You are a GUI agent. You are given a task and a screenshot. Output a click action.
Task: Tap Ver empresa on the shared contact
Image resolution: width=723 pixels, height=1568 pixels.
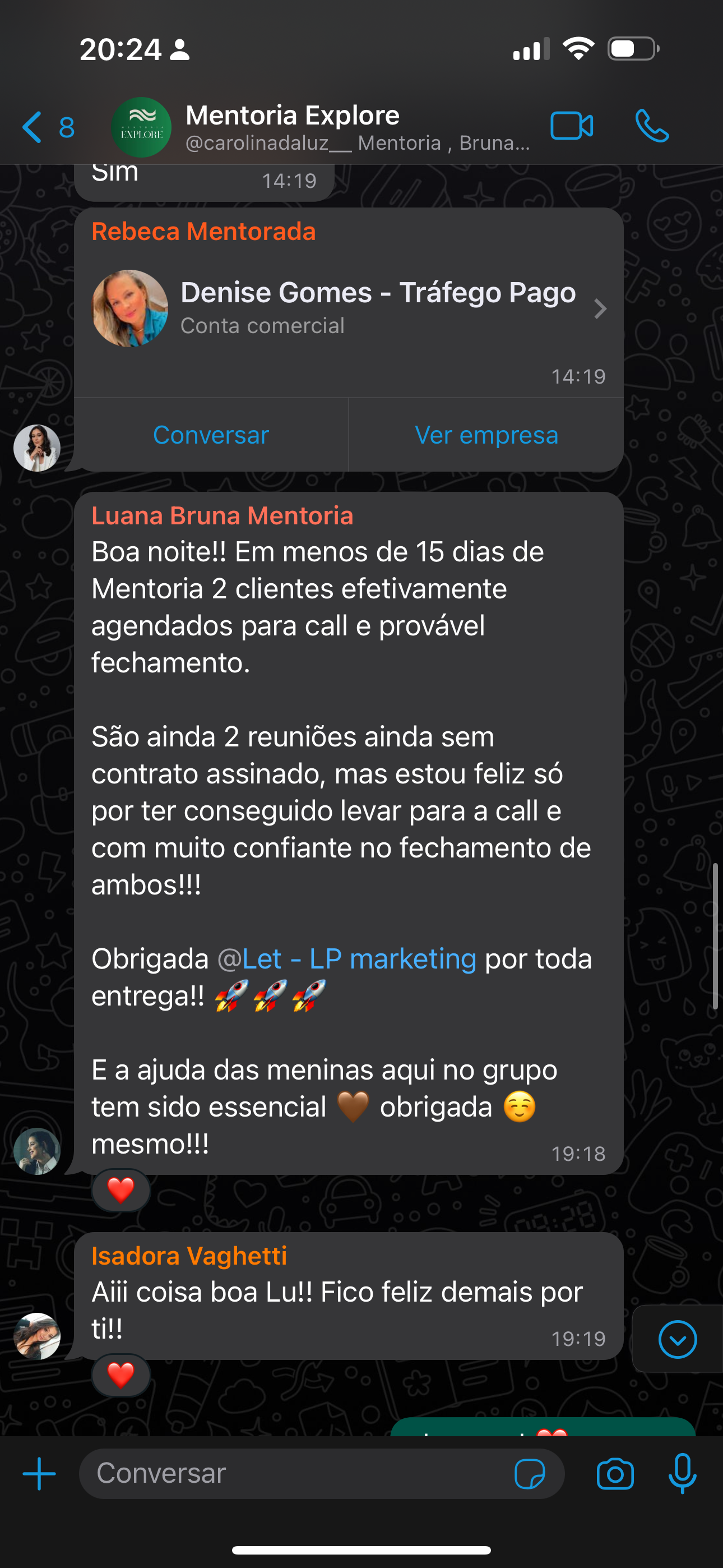point(486,435)
